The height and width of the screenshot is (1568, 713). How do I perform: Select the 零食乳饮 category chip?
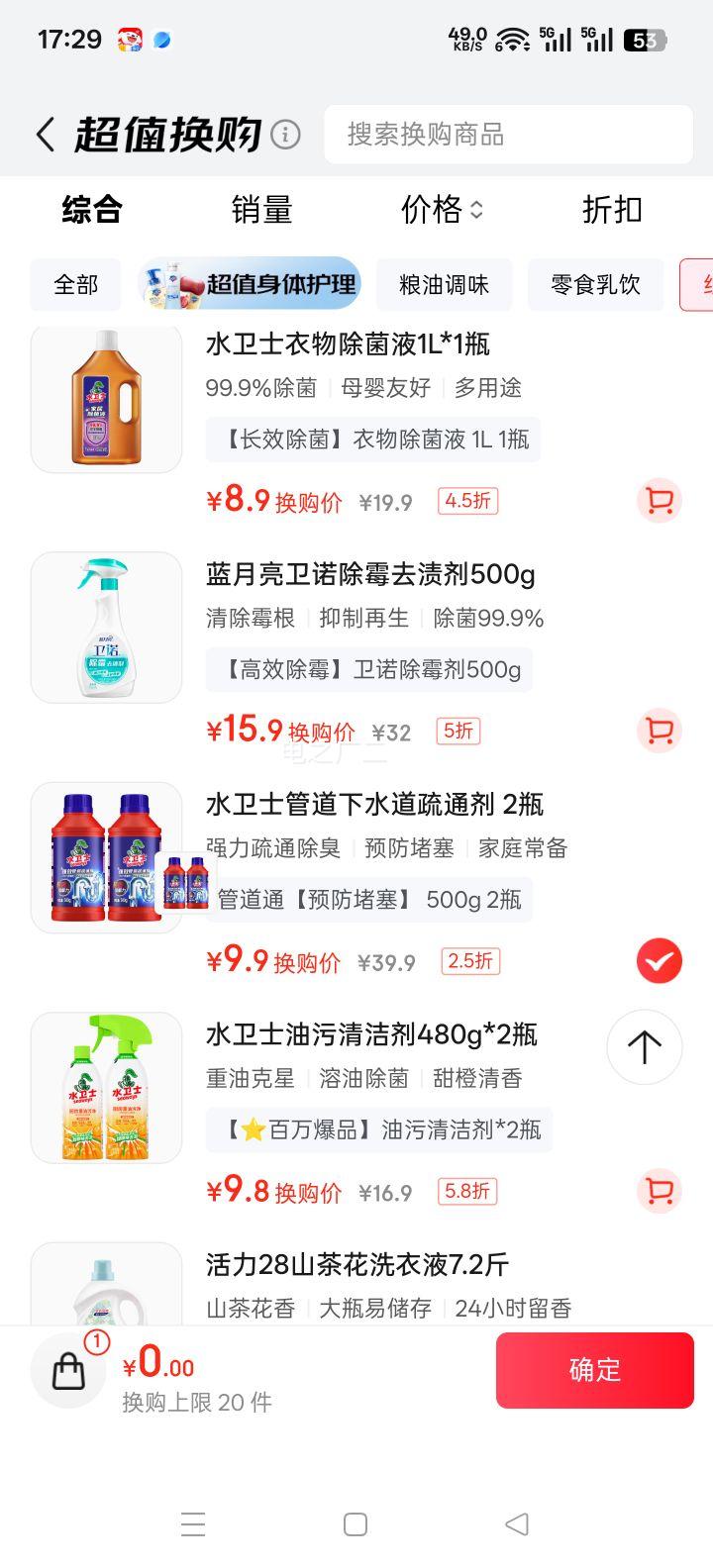click(x=595, y=284)
